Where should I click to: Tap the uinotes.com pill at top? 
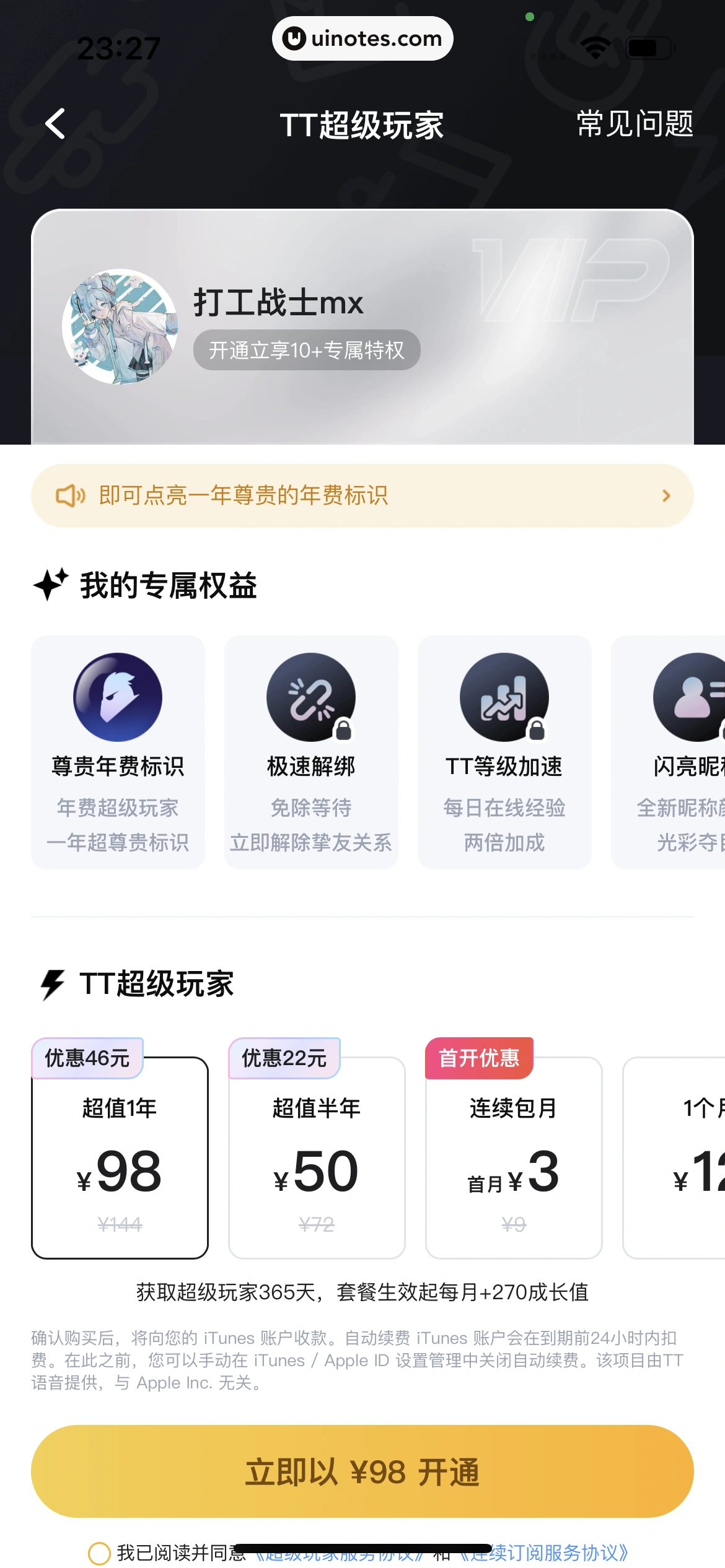tap(362, 38)
